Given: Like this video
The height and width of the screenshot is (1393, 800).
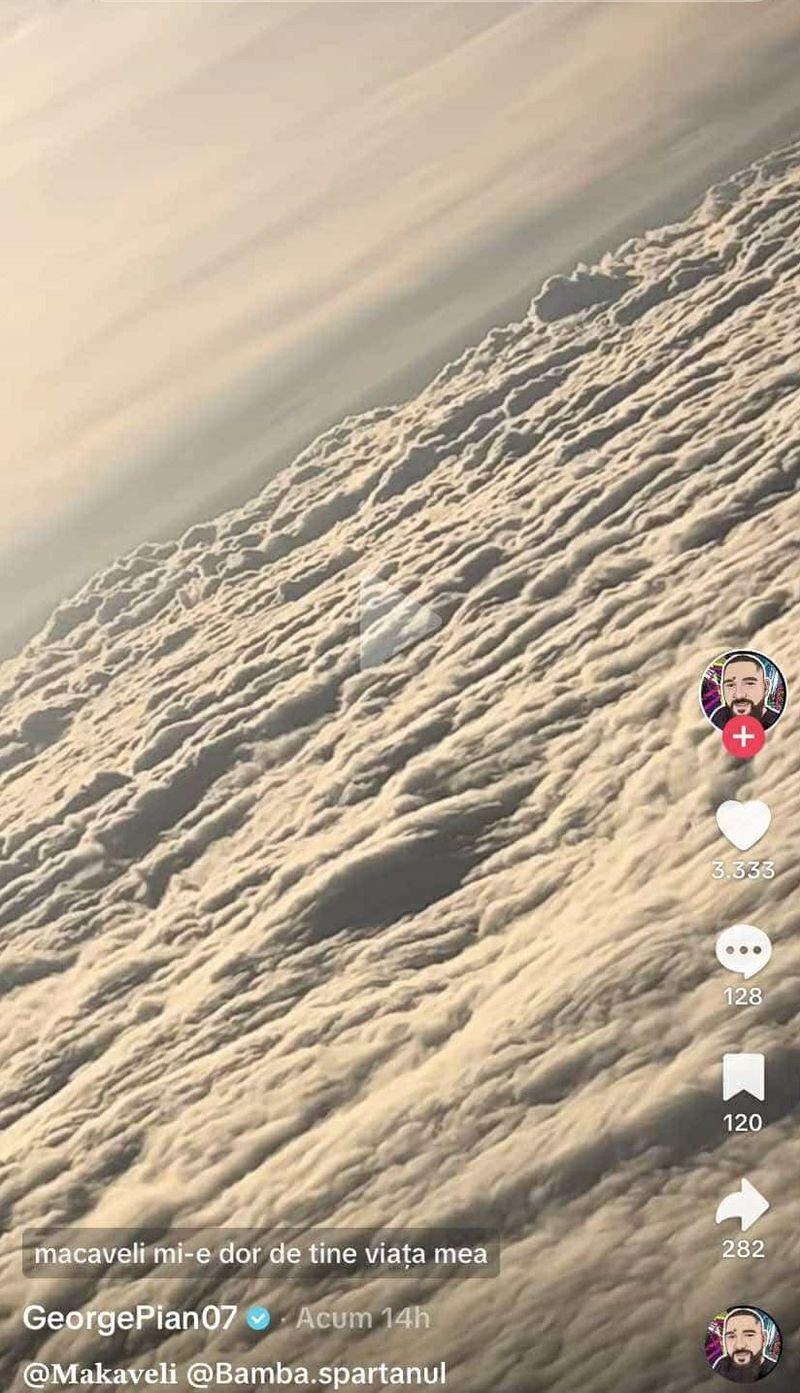Looking at the screenshot, I should 743,826.
